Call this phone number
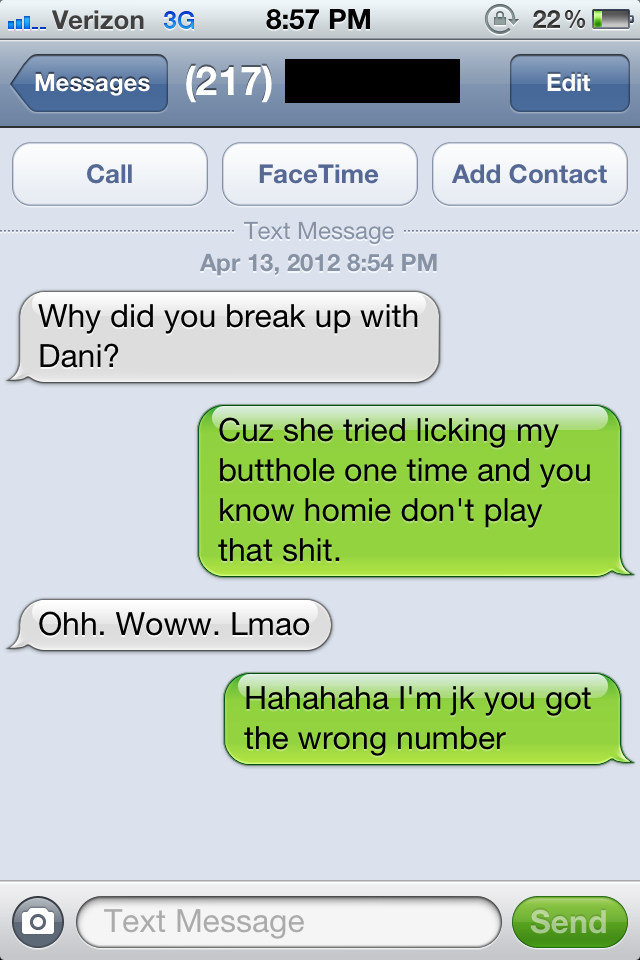 [110, 174]
